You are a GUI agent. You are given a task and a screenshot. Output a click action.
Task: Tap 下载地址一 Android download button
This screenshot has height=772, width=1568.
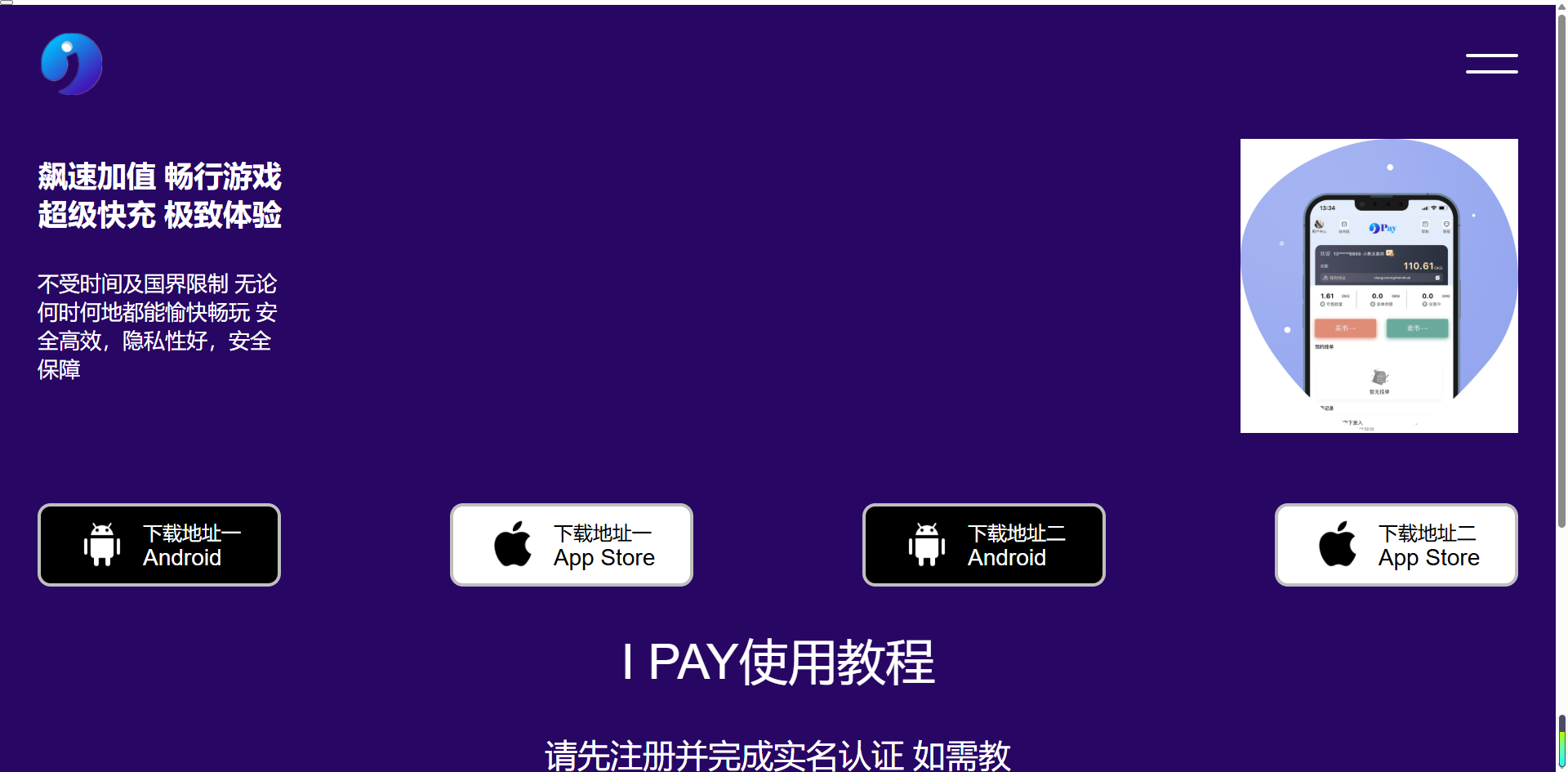click(x=159, y=545)
